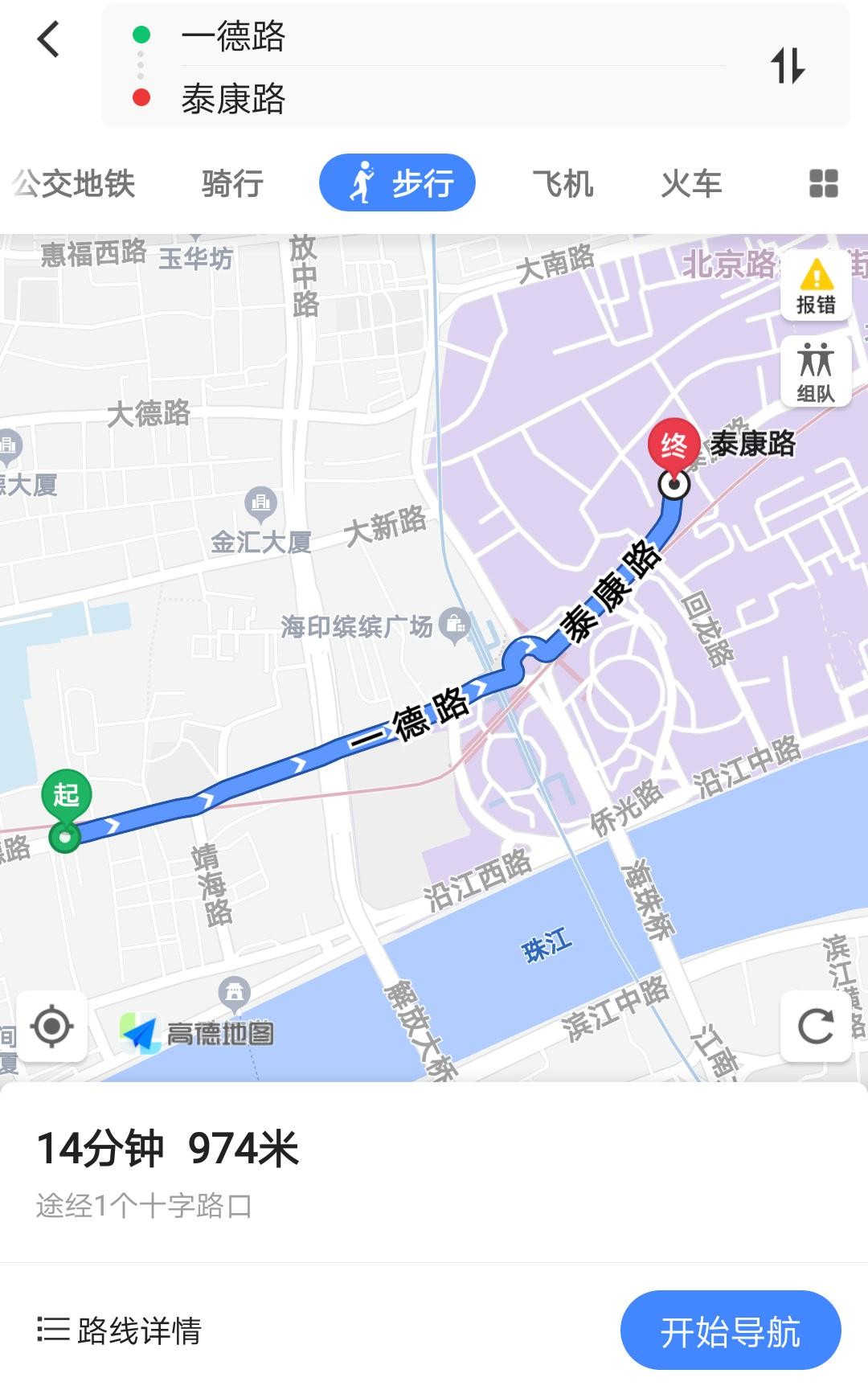
Task: Select the 步行 walking tab
Action: [398, 183]
